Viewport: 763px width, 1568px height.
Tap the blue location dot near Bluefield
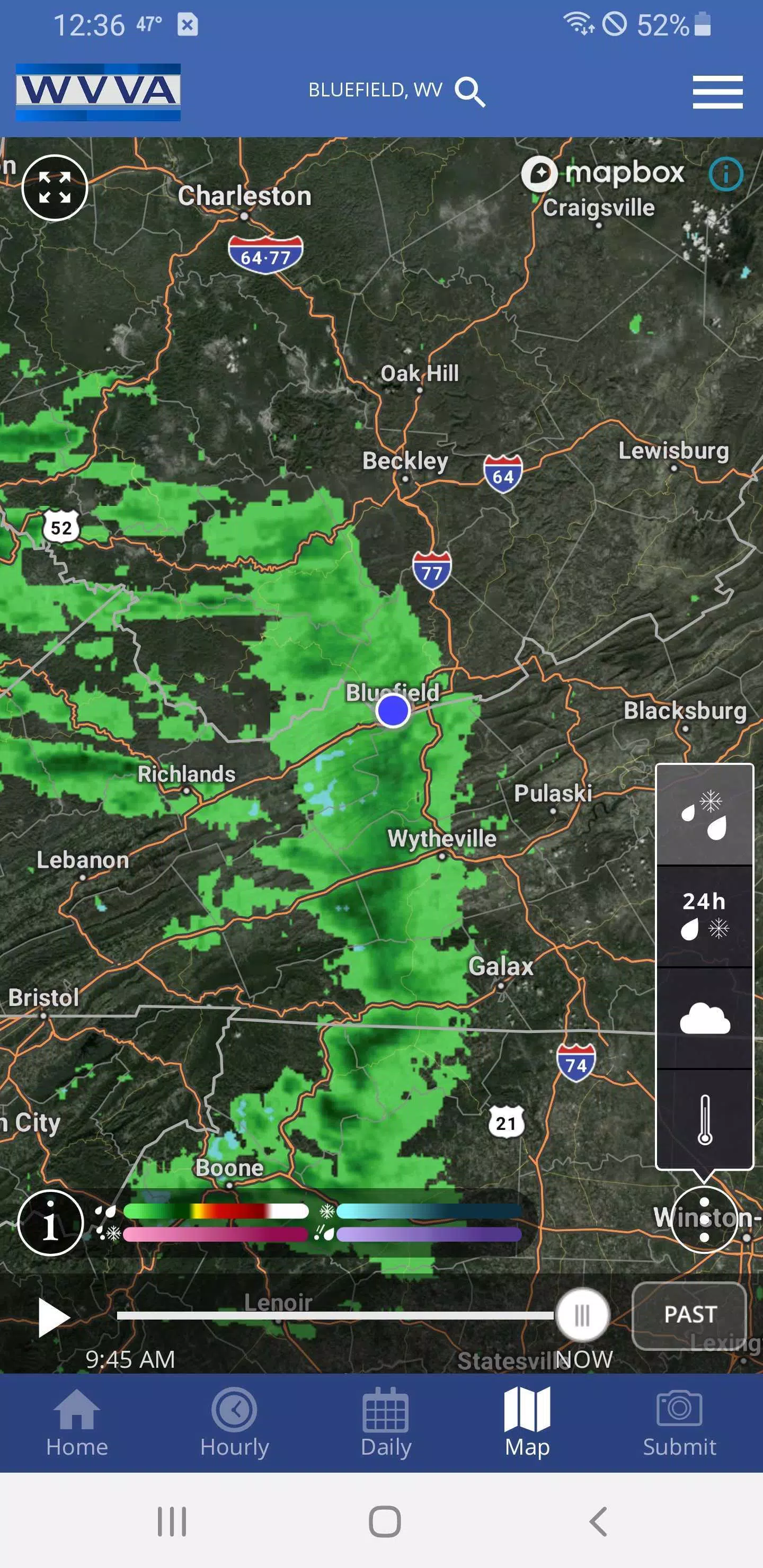click(393, 712)
